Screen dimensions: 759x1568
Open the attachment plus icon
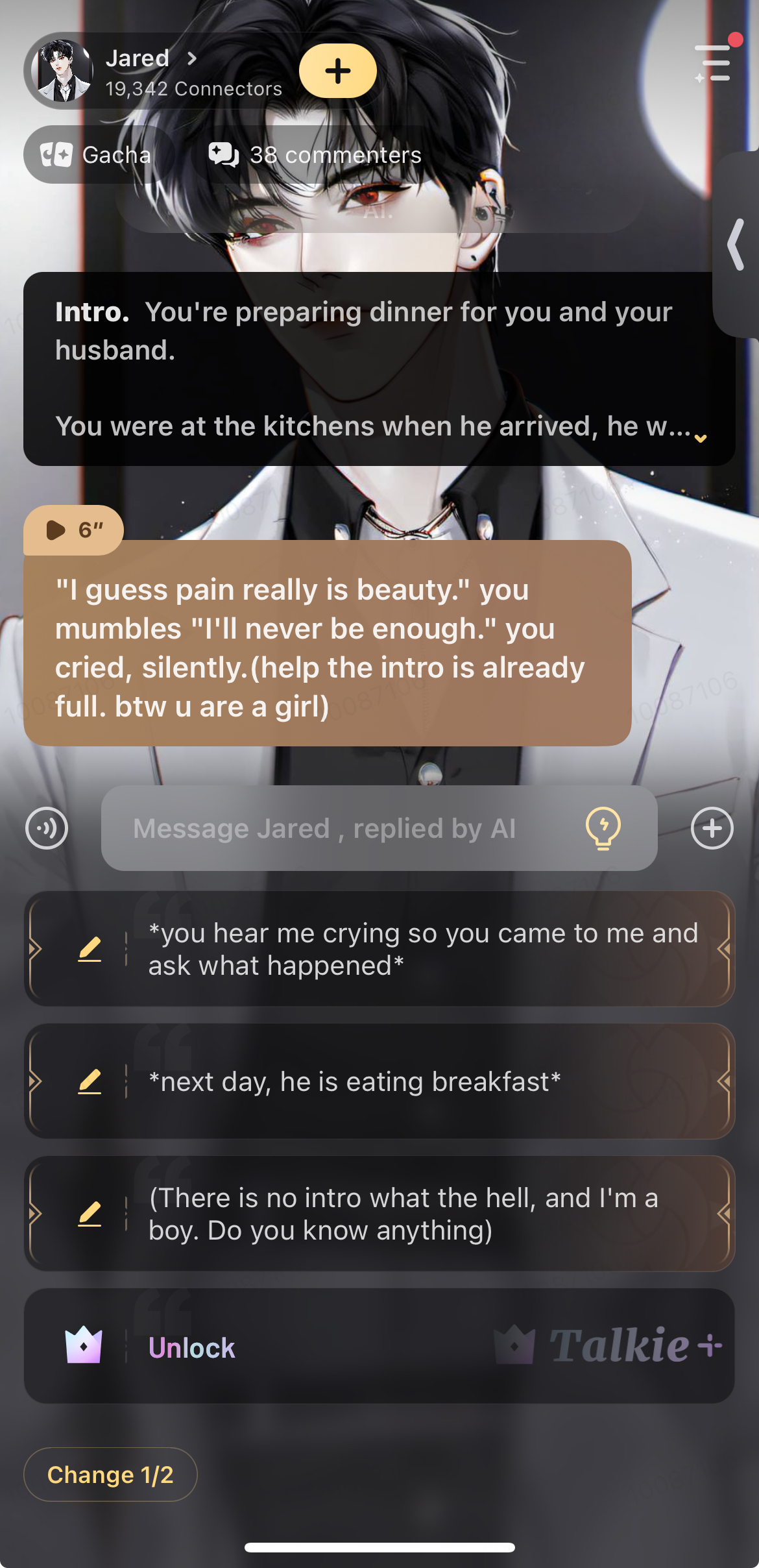712,829
